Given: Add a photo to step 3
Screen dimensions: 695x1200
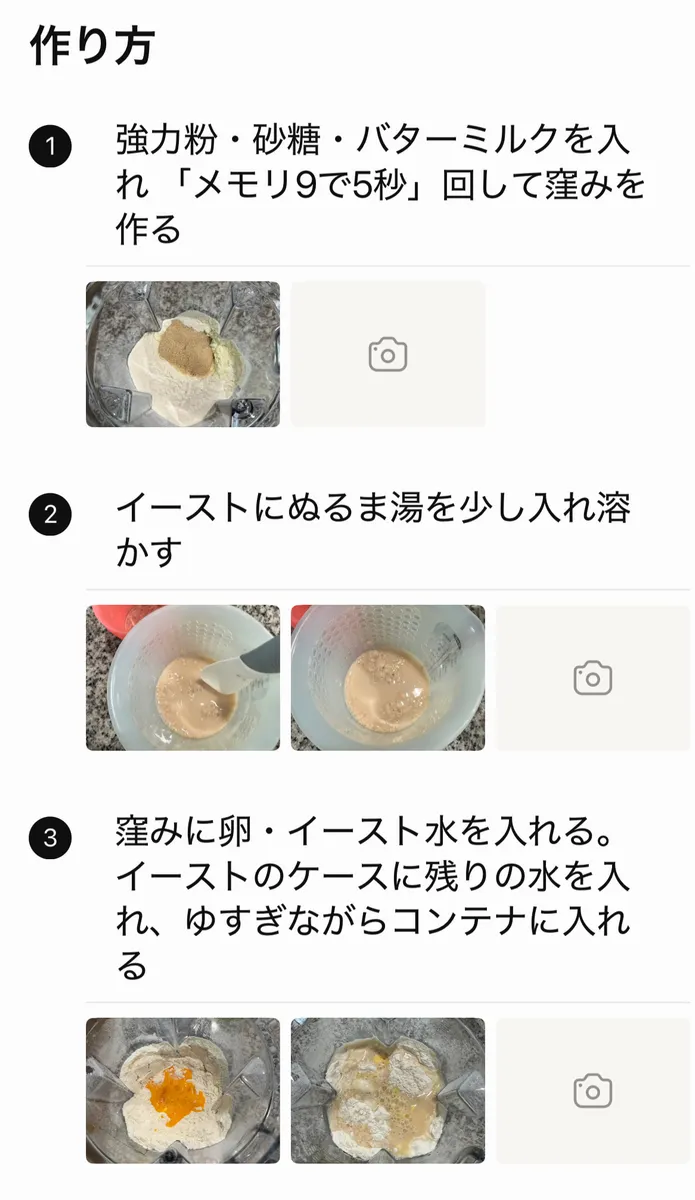Looking at the screenshot, I should tap(593, 1090).
